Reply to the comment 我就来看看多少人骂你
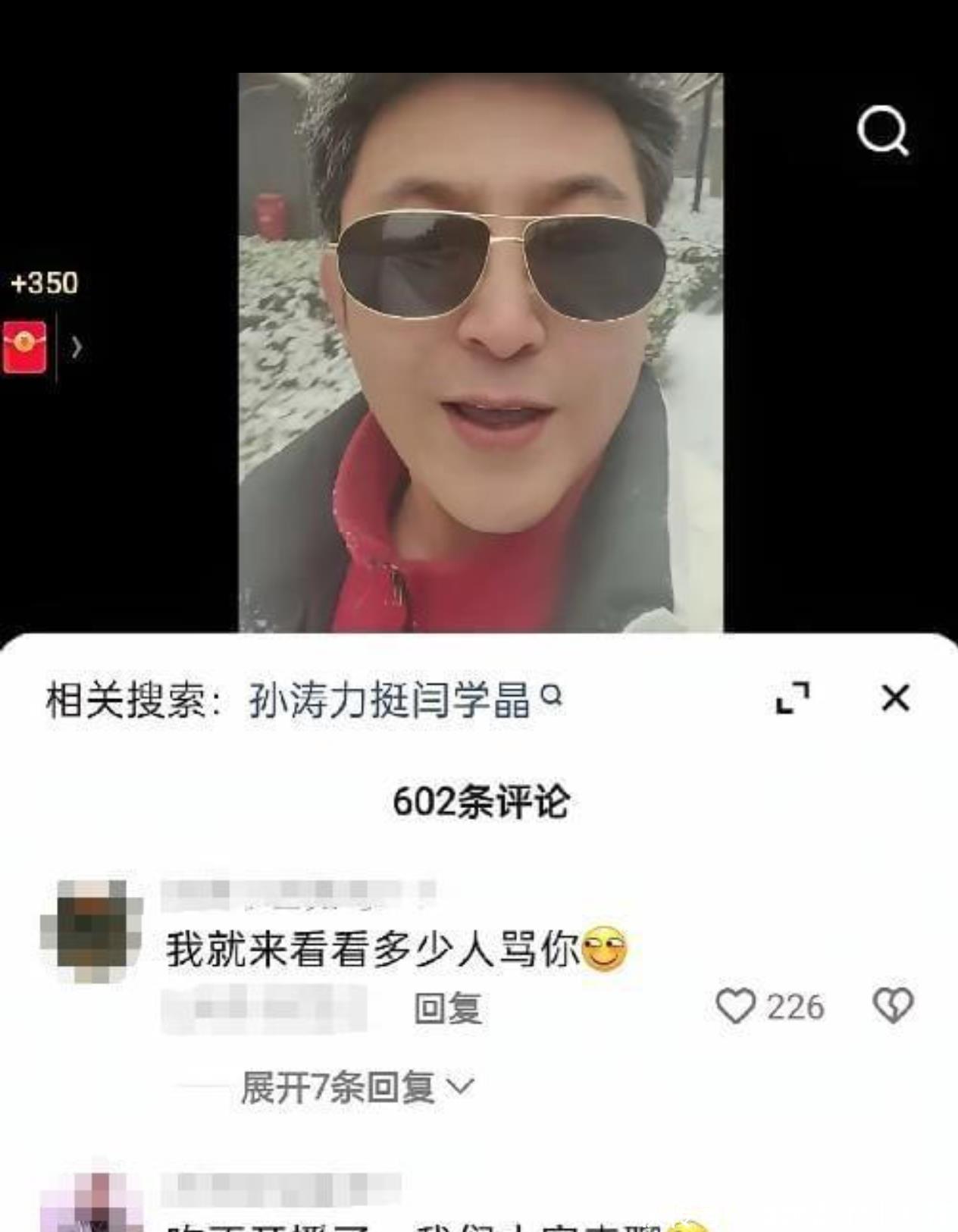The image size is (958, 1232). (x=447, y=1008)
